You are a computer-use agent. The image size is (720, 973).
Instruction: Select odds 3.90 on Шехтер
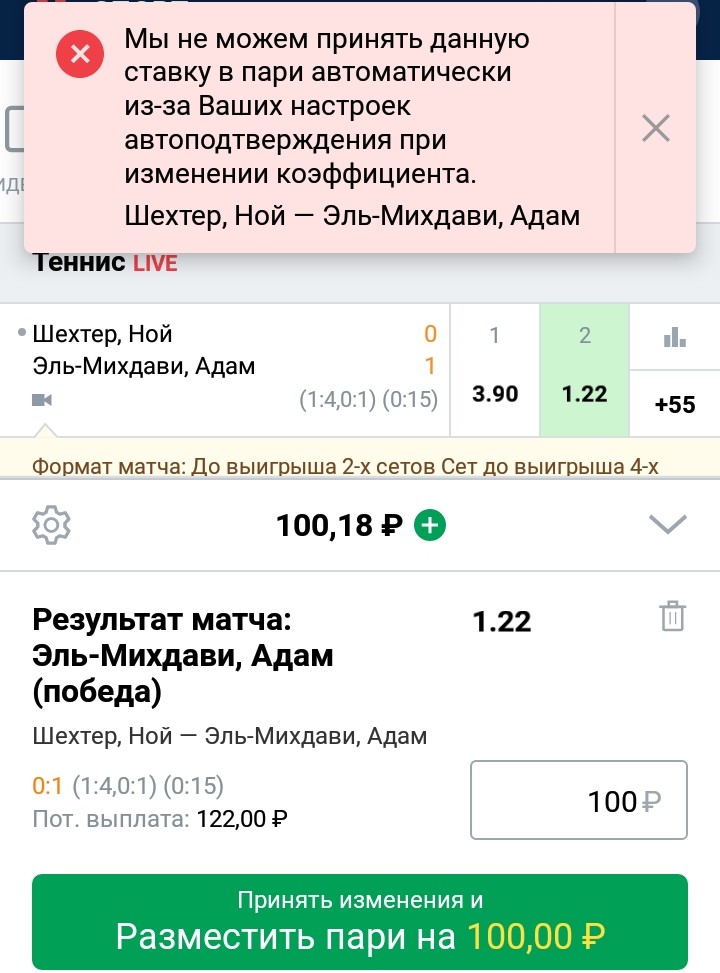coord(494,368)
